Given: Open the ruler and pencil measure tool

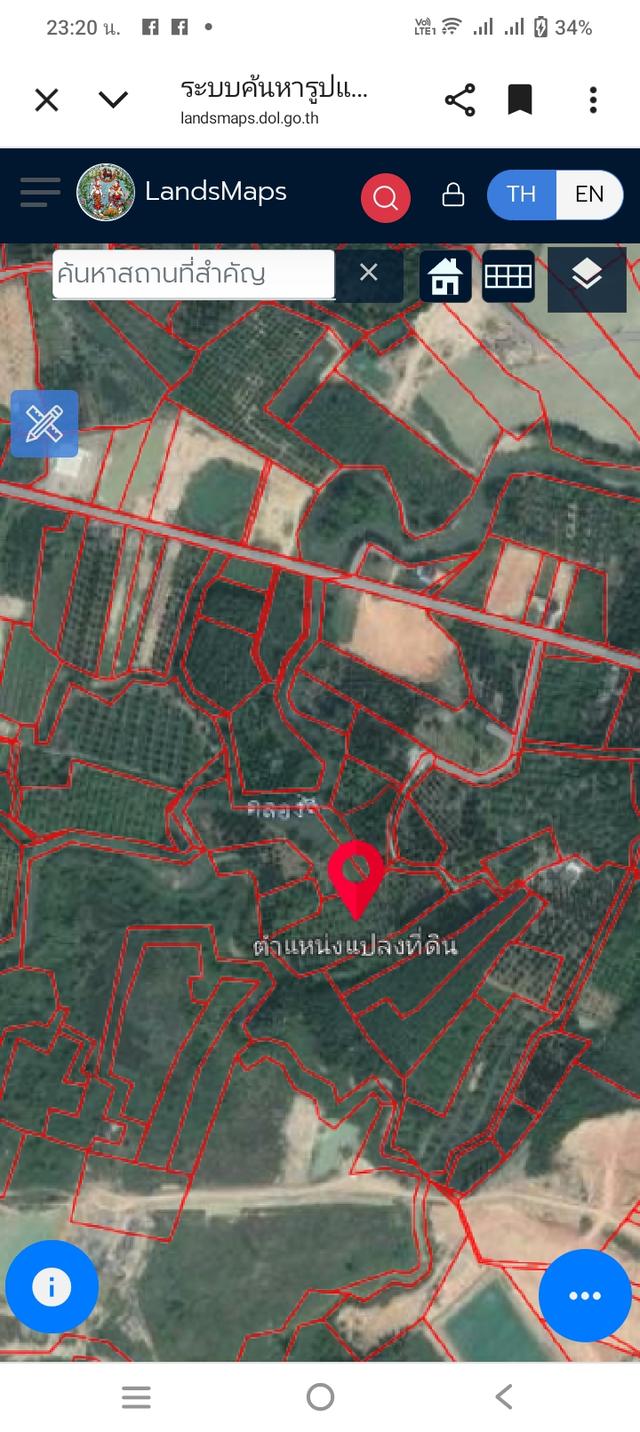Looking at the screenshot, I should (44, 424).
